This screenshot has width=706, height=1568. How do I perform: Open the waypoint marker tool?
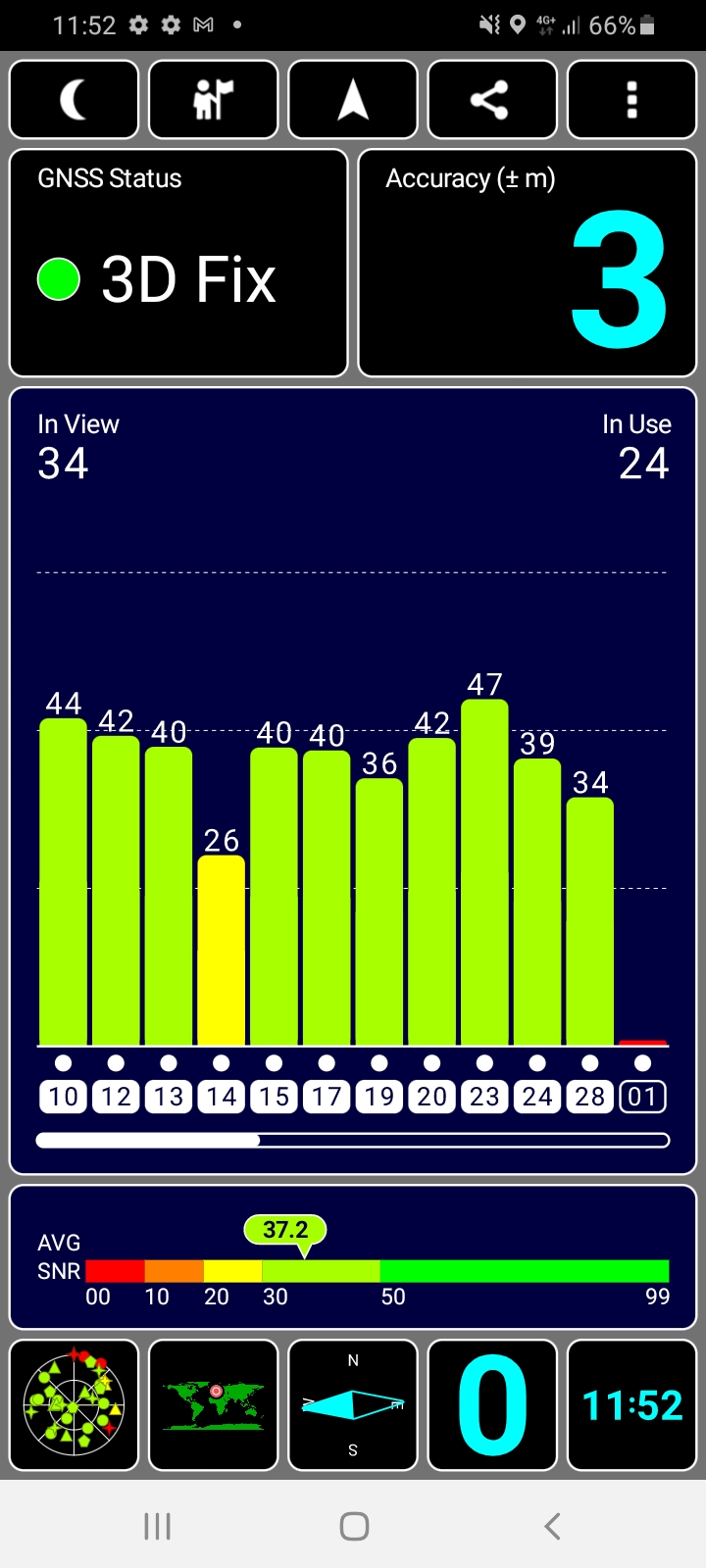(213, 100)
